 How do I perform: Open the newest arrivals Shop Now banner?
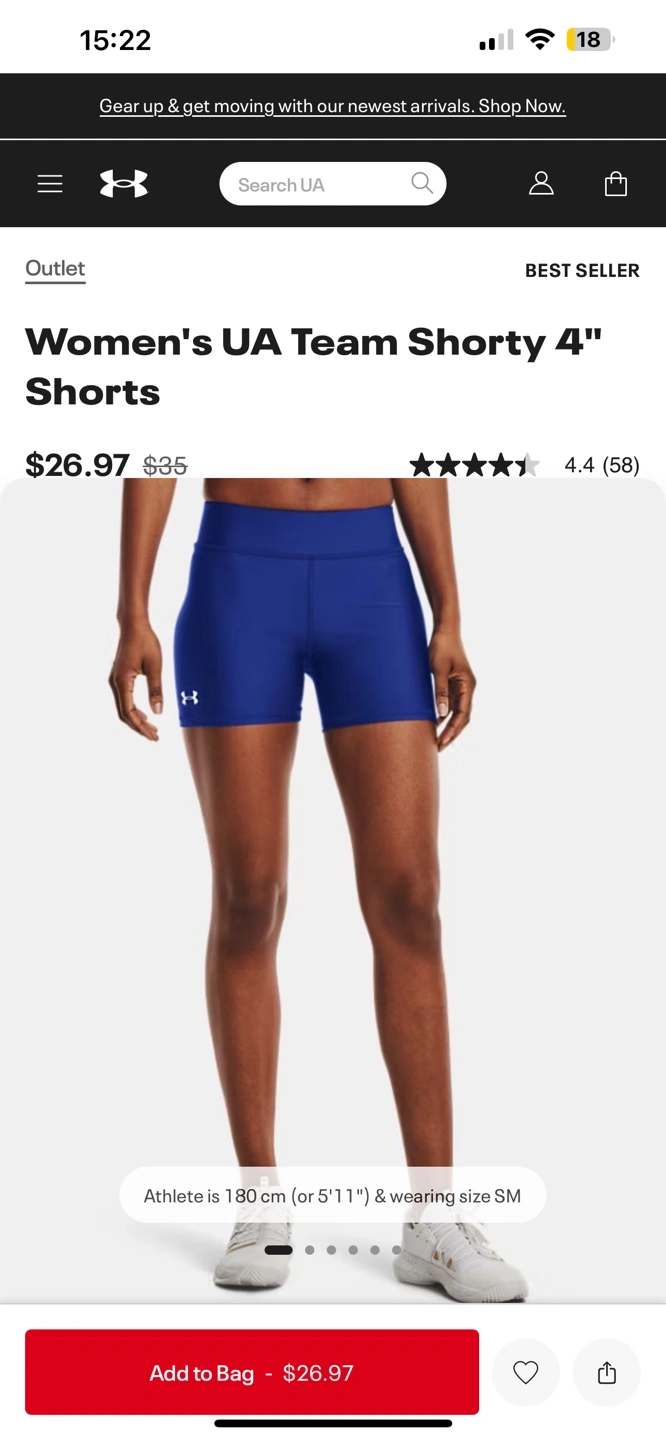point(332,106)
